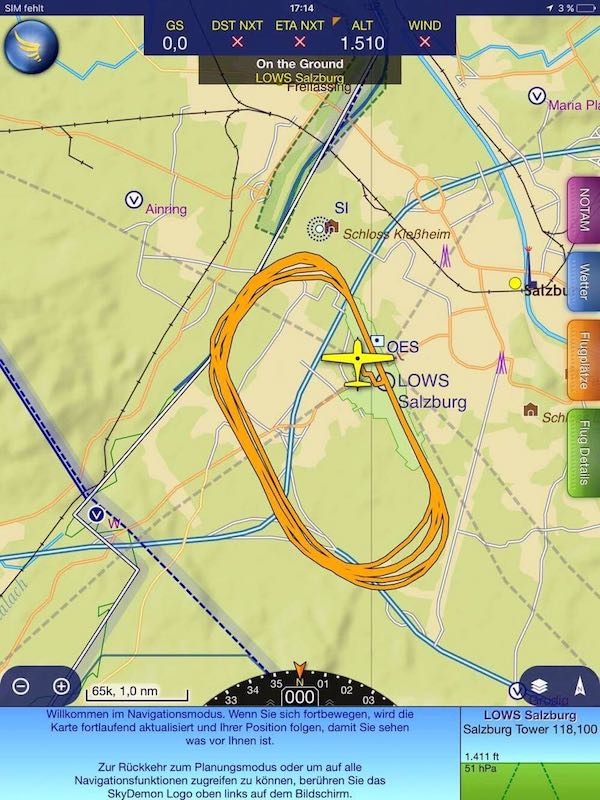Open the NOTAM side tab
The width and height of the screenshot is (600, 800).
(x=583, y=212)
